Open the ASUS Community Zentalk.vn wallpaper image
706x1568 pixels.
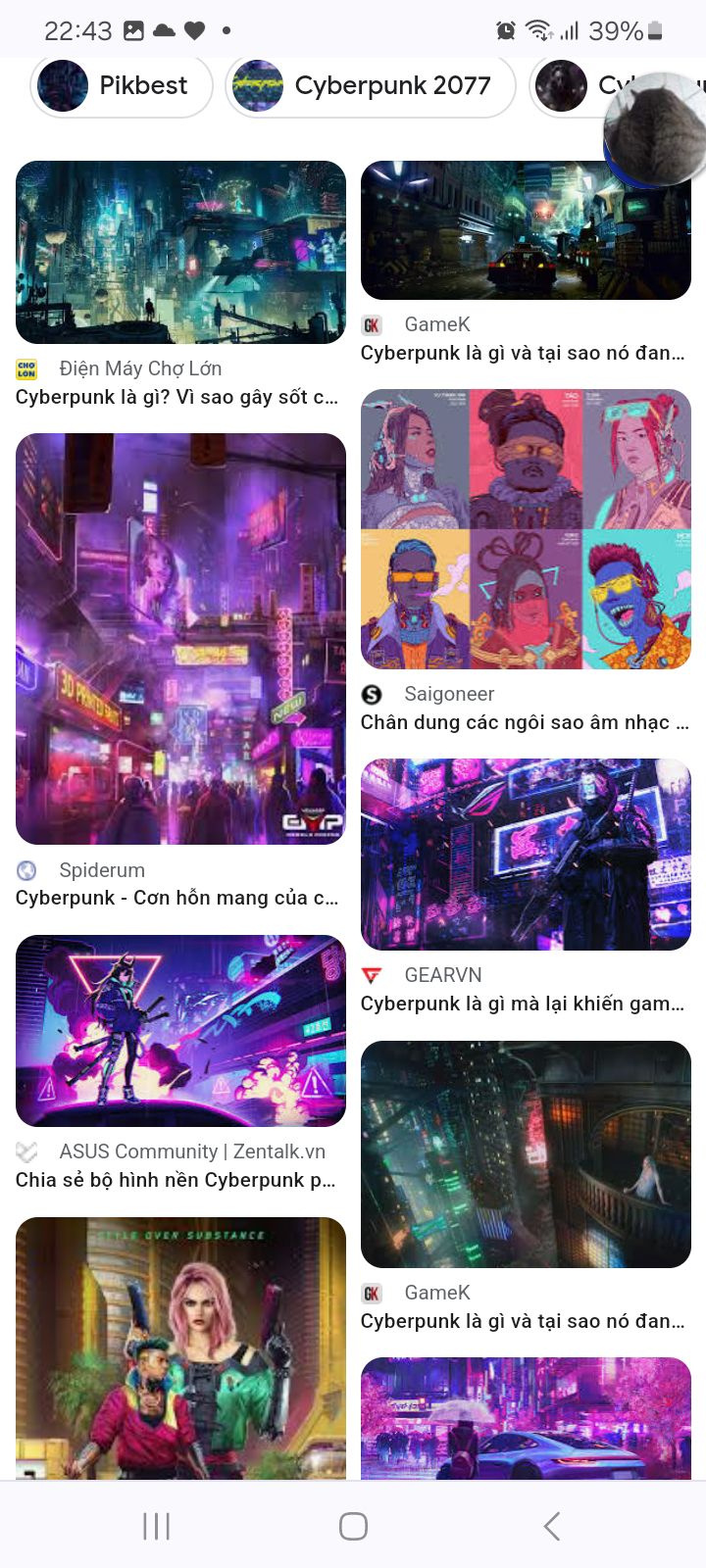(x=180, y=1031)
